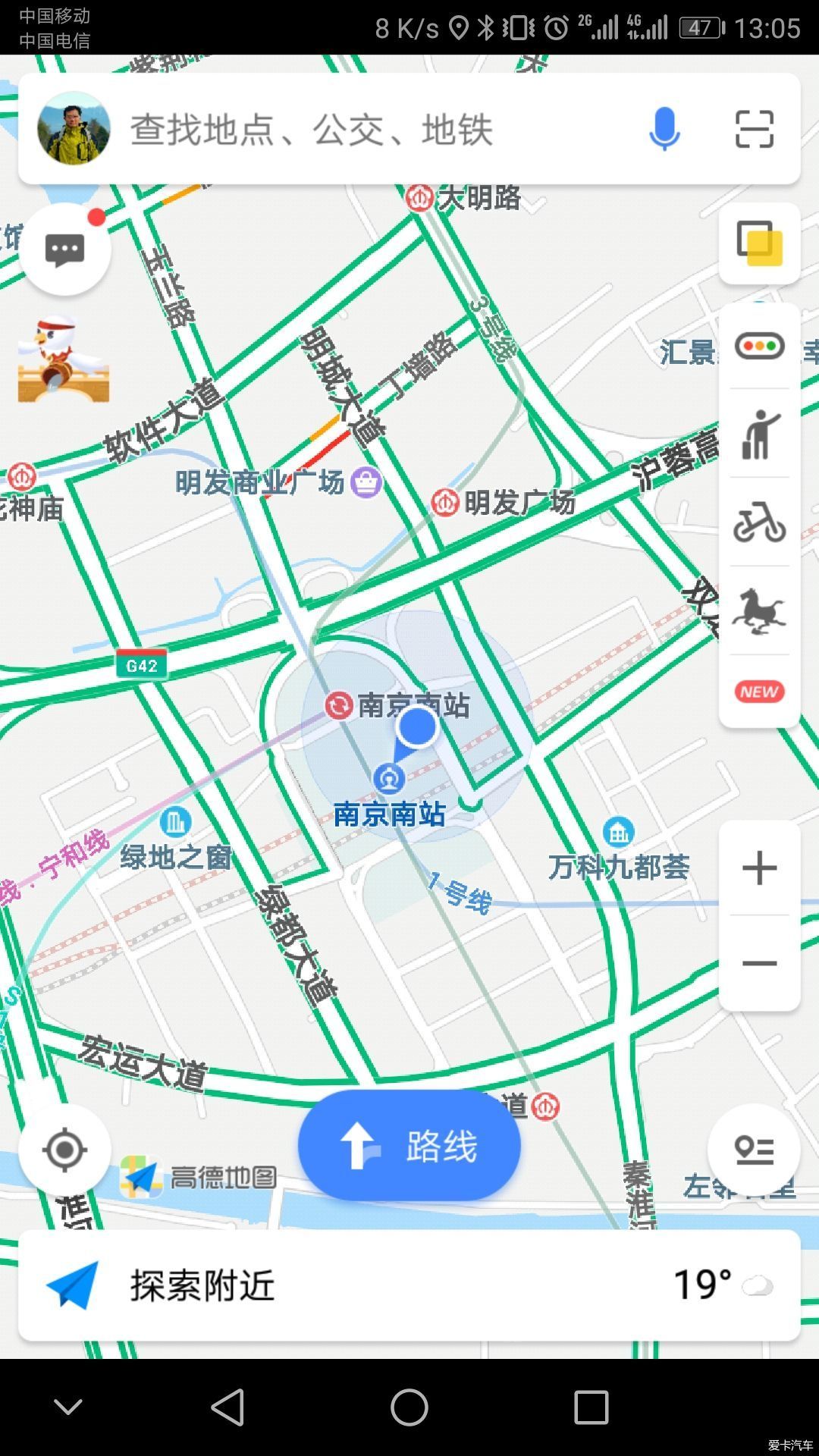Open the scan code icon
Screen dimensions: 819x1456
(755, 129)
